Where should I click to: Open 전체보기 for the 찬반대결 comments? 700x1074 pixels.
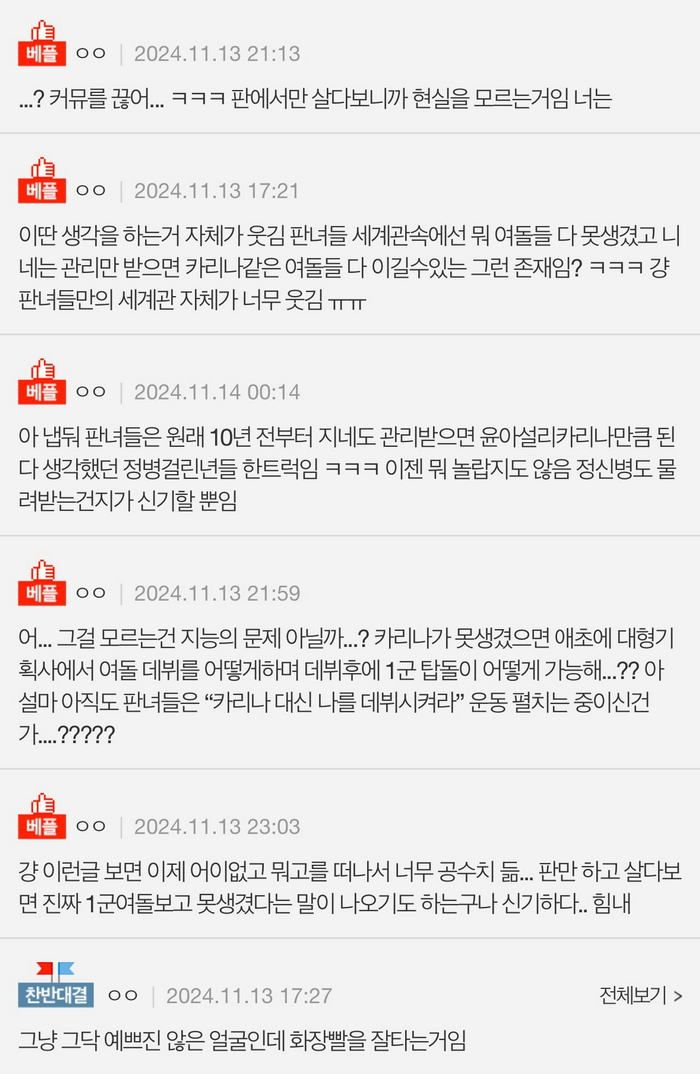click(641, 995)
